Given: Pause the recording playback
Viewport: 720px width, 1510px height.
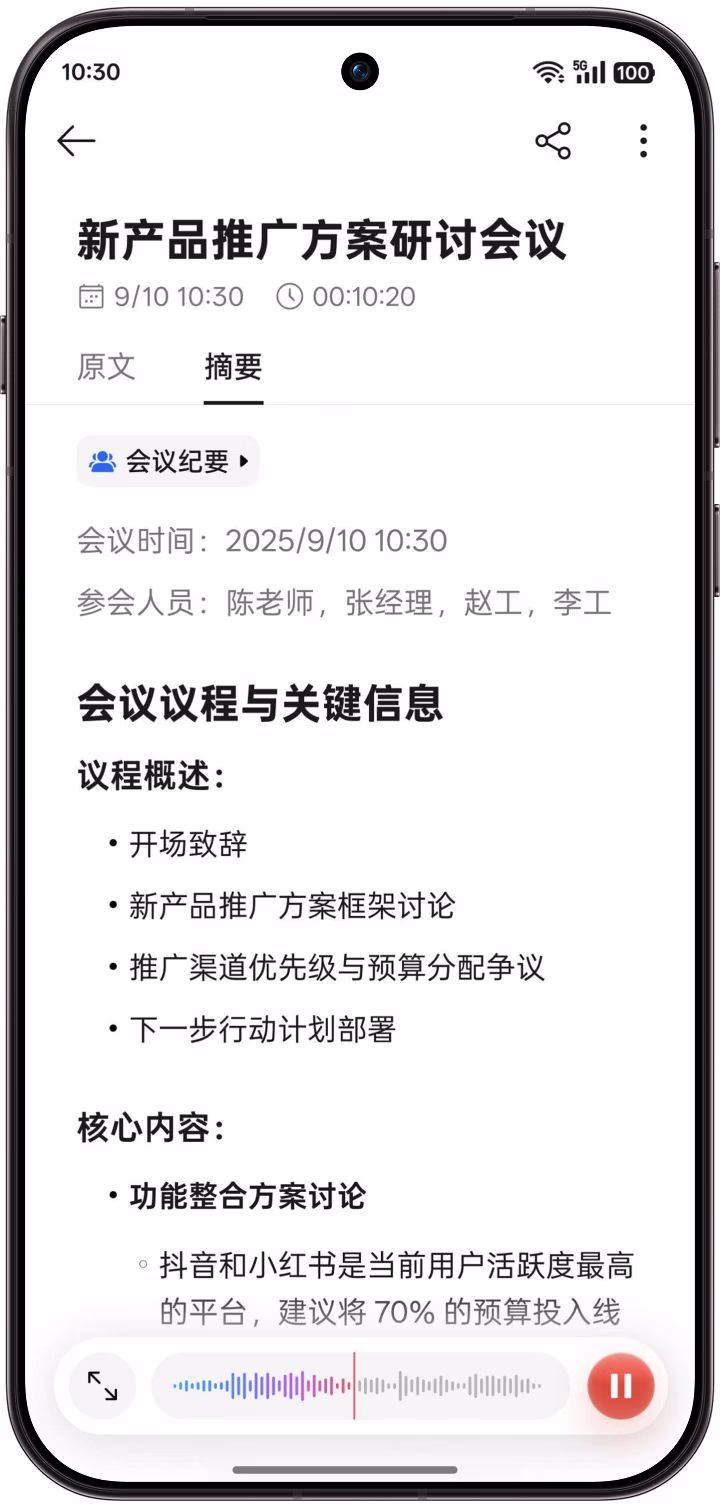Looking at the screenshot, I should 620,1385.
